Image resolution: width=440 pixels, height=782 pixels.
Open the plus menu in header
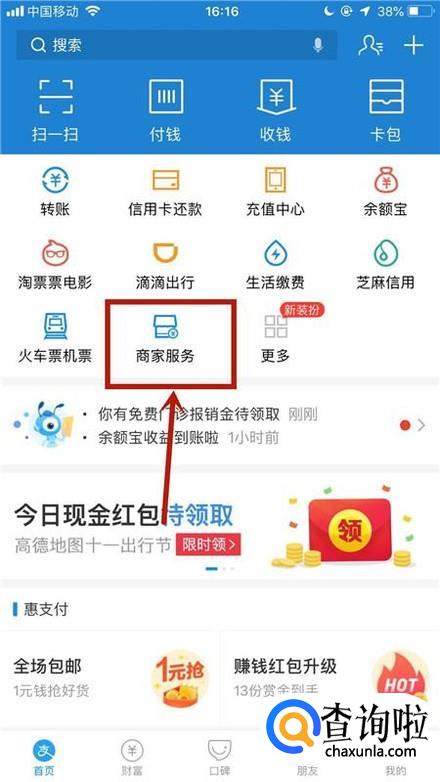413,45
